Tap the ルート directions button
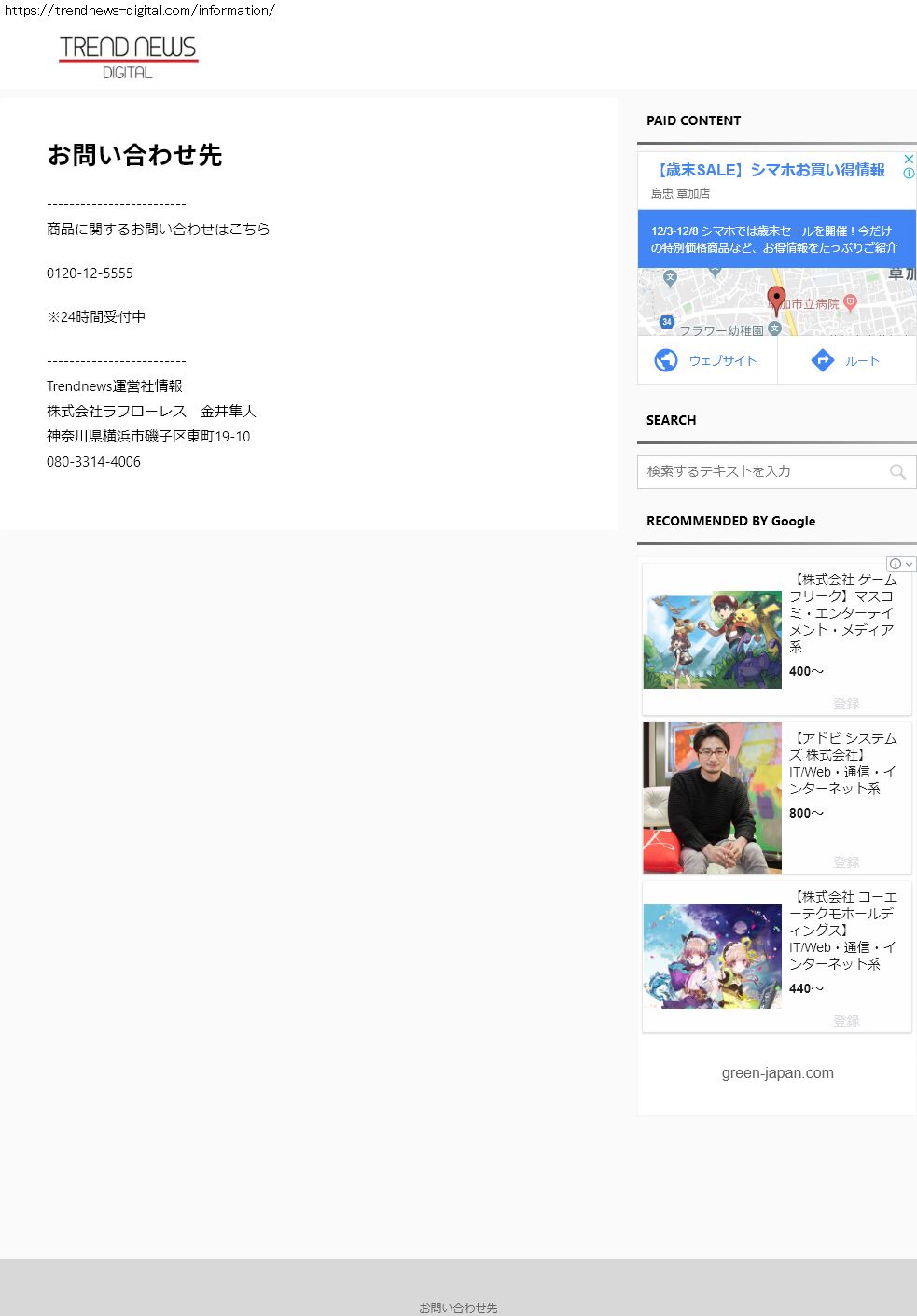 pyautogui.click(x=846, y=360)
